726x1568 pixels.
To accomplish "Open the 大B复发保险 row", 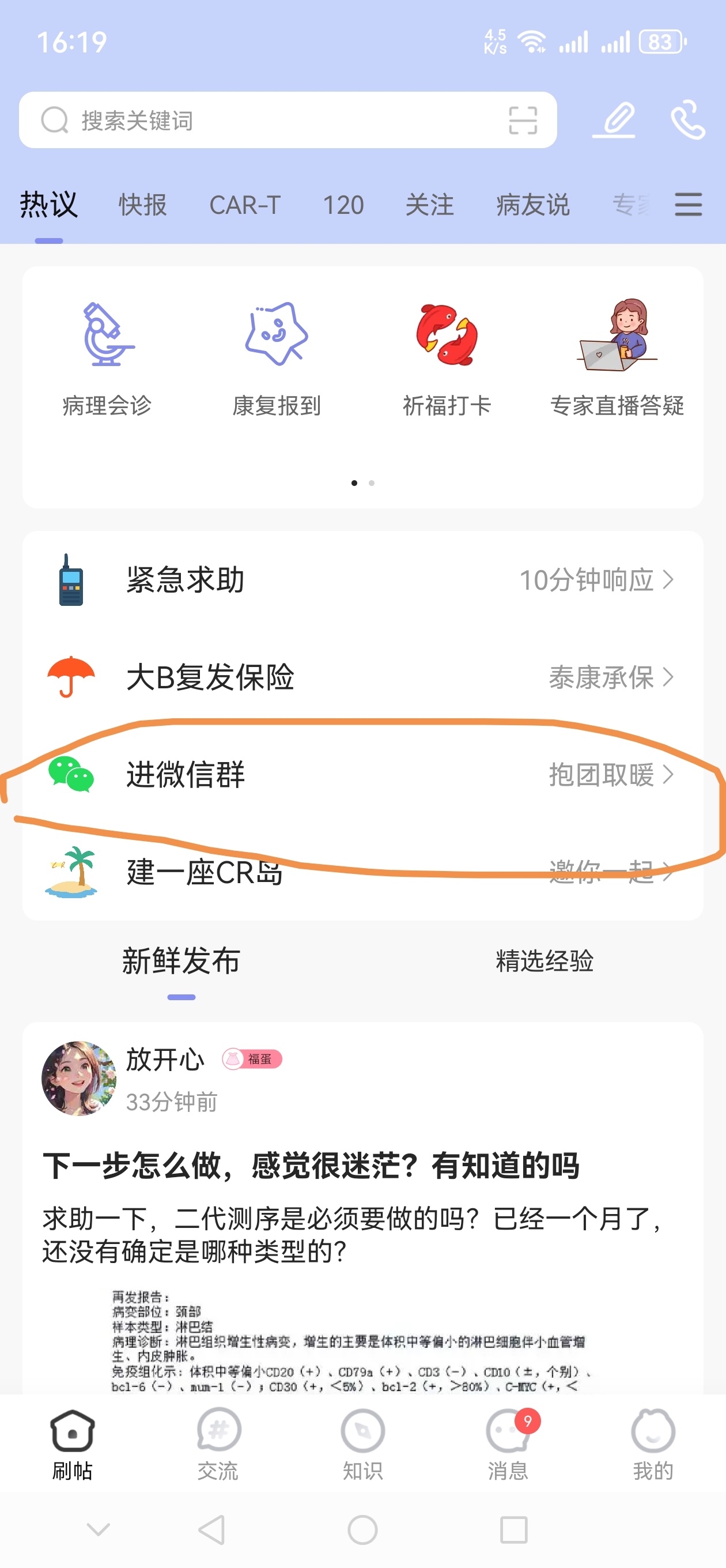I will click(x=362, y=677).
